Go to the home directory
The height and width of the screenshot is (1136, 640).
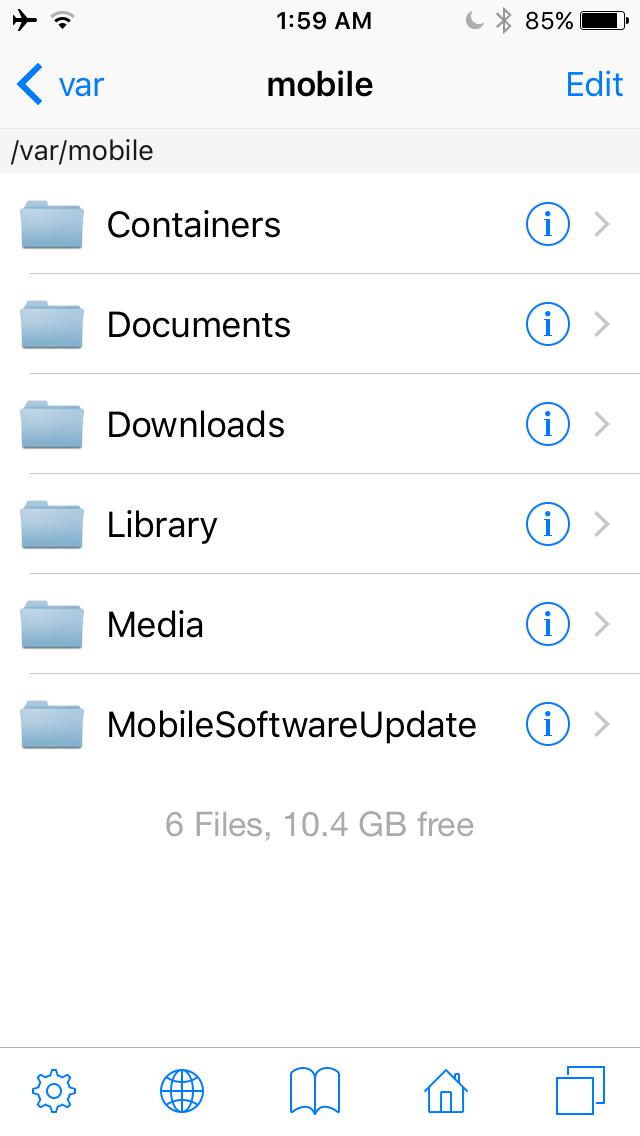tap(446, 1090)
